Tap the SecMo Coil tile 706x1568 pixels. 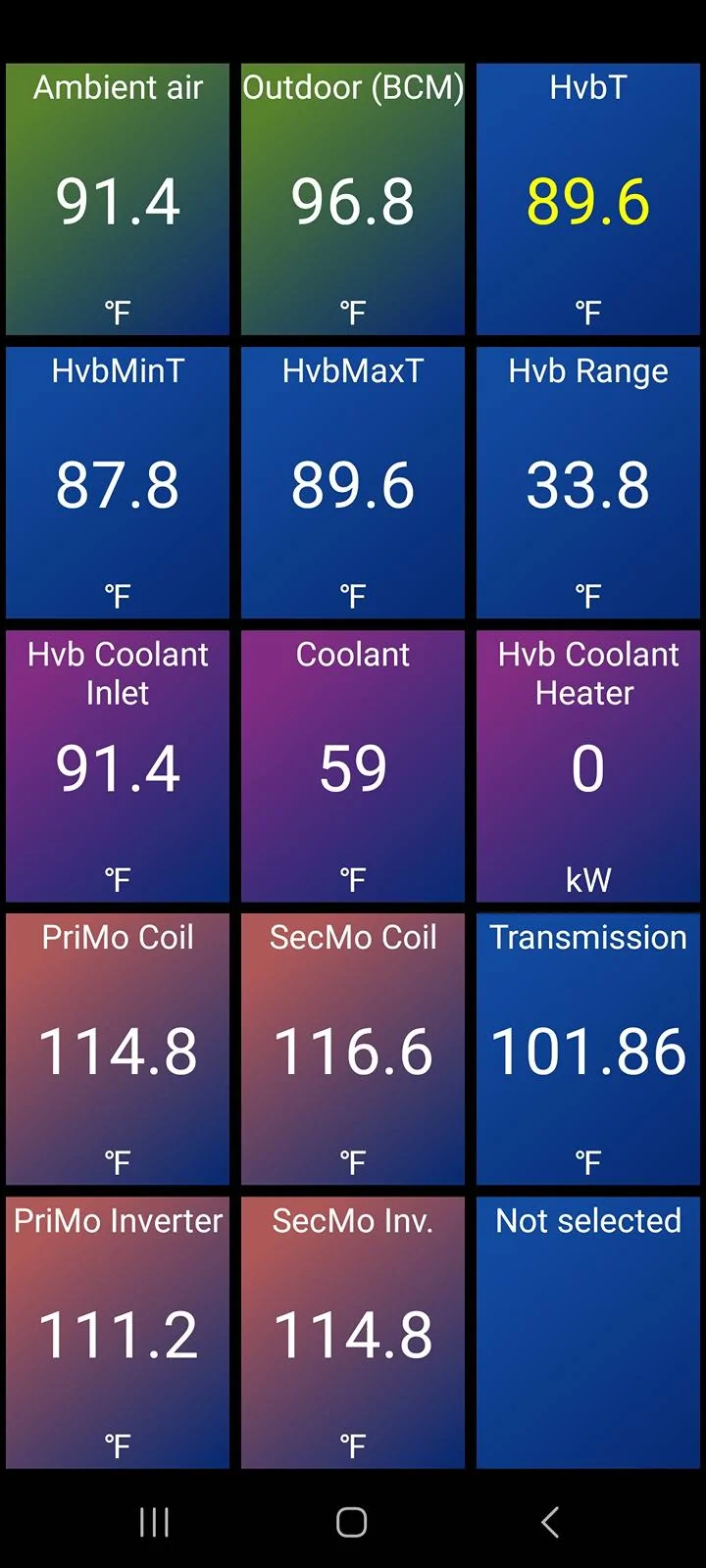coord(353,1050)
